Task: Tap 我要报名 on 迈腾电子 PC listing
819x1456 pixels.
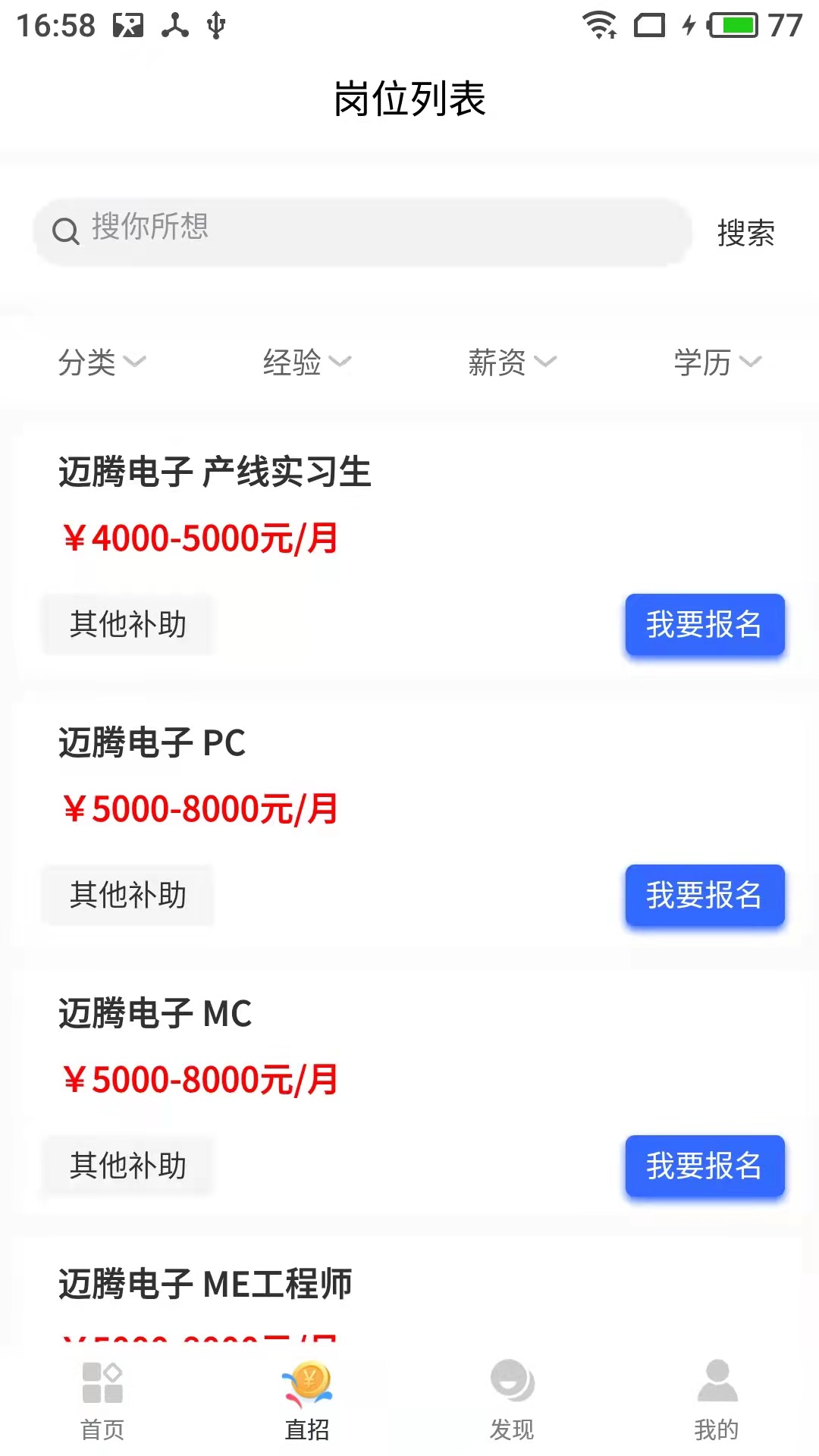Action: coord(704,896)
